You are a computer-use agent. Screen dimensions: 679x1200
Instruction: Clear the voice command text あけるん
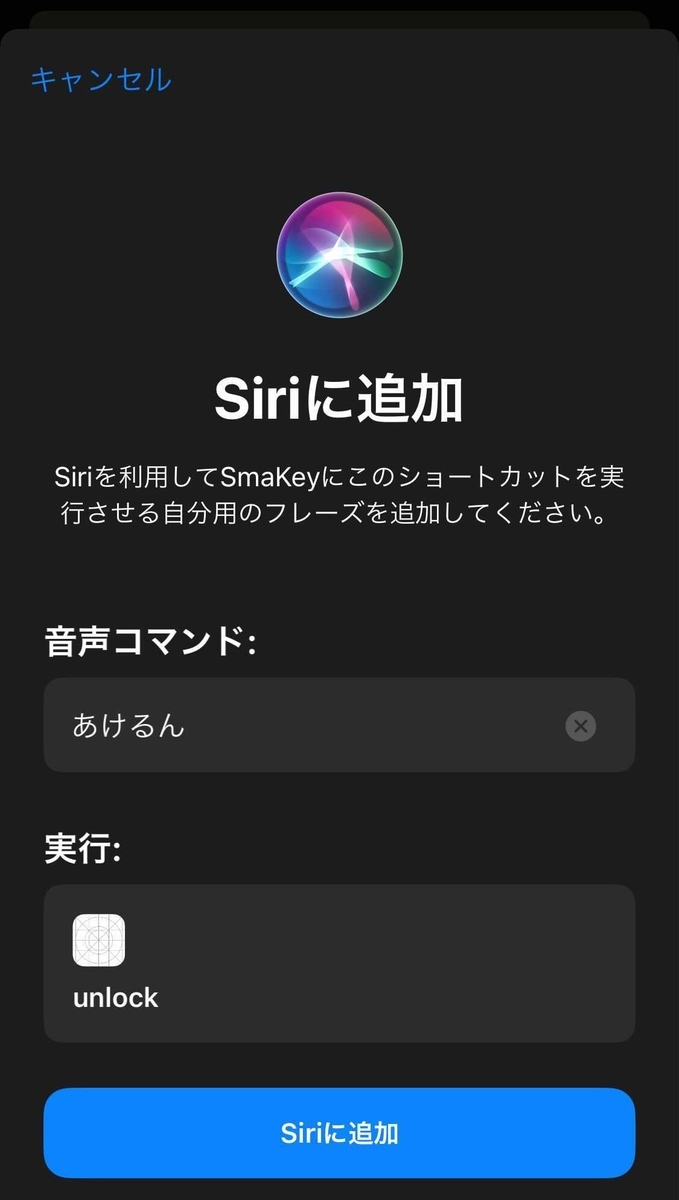(580, 725)
